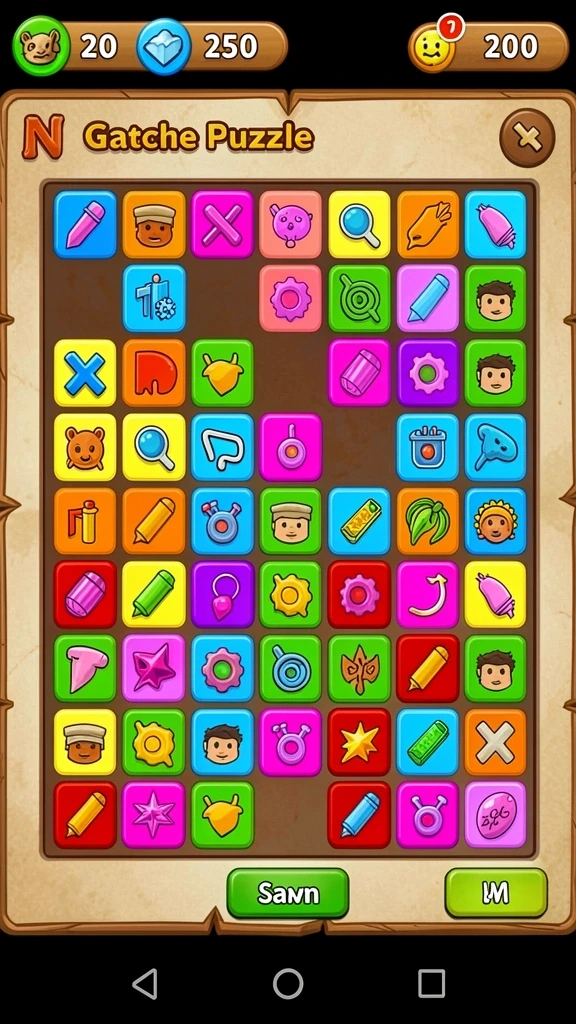This screenshot has width=576, height=1024.
Task: Tap the yellow tile with teddy bear face
Action: point(86,447)
